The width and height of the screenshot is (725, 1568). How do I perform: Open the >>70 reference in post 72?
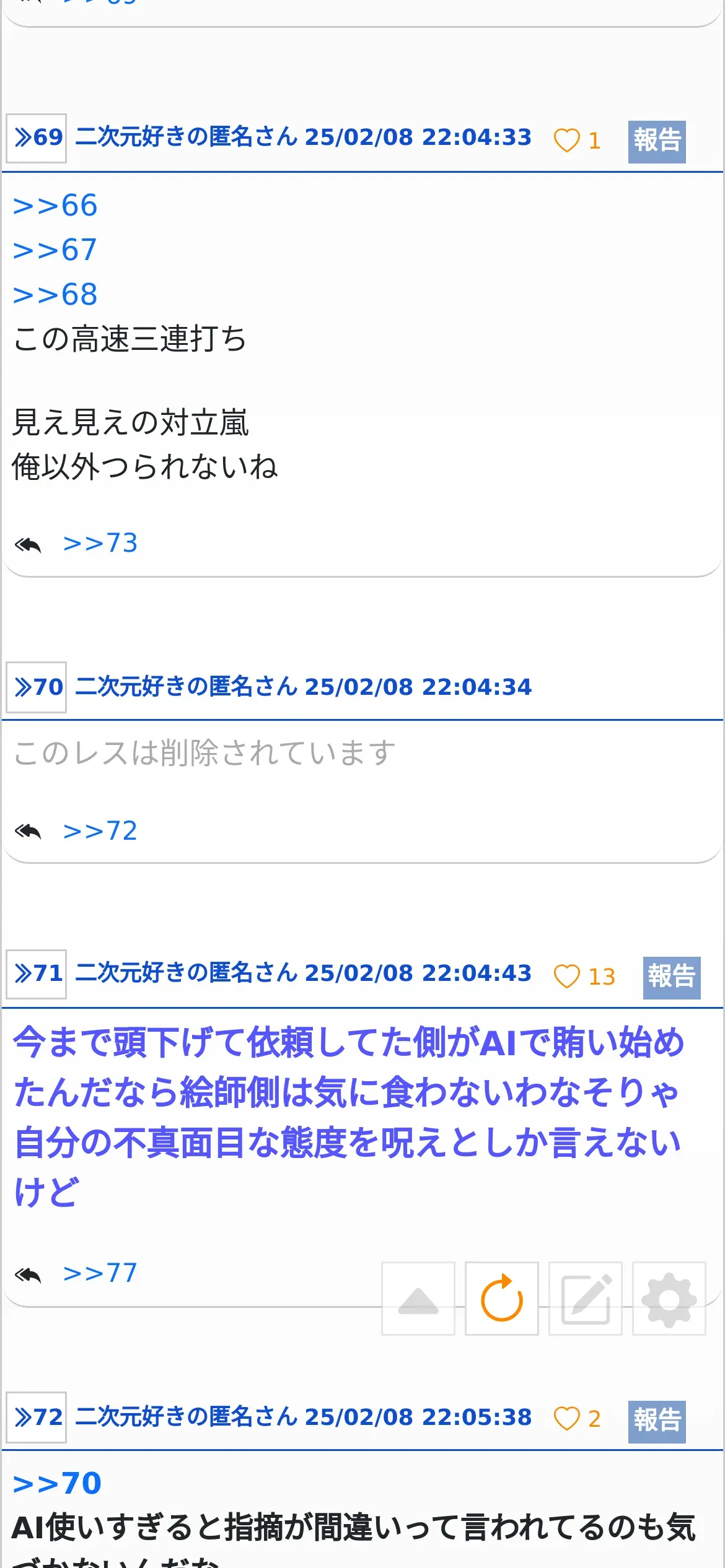pos(57,1484)
